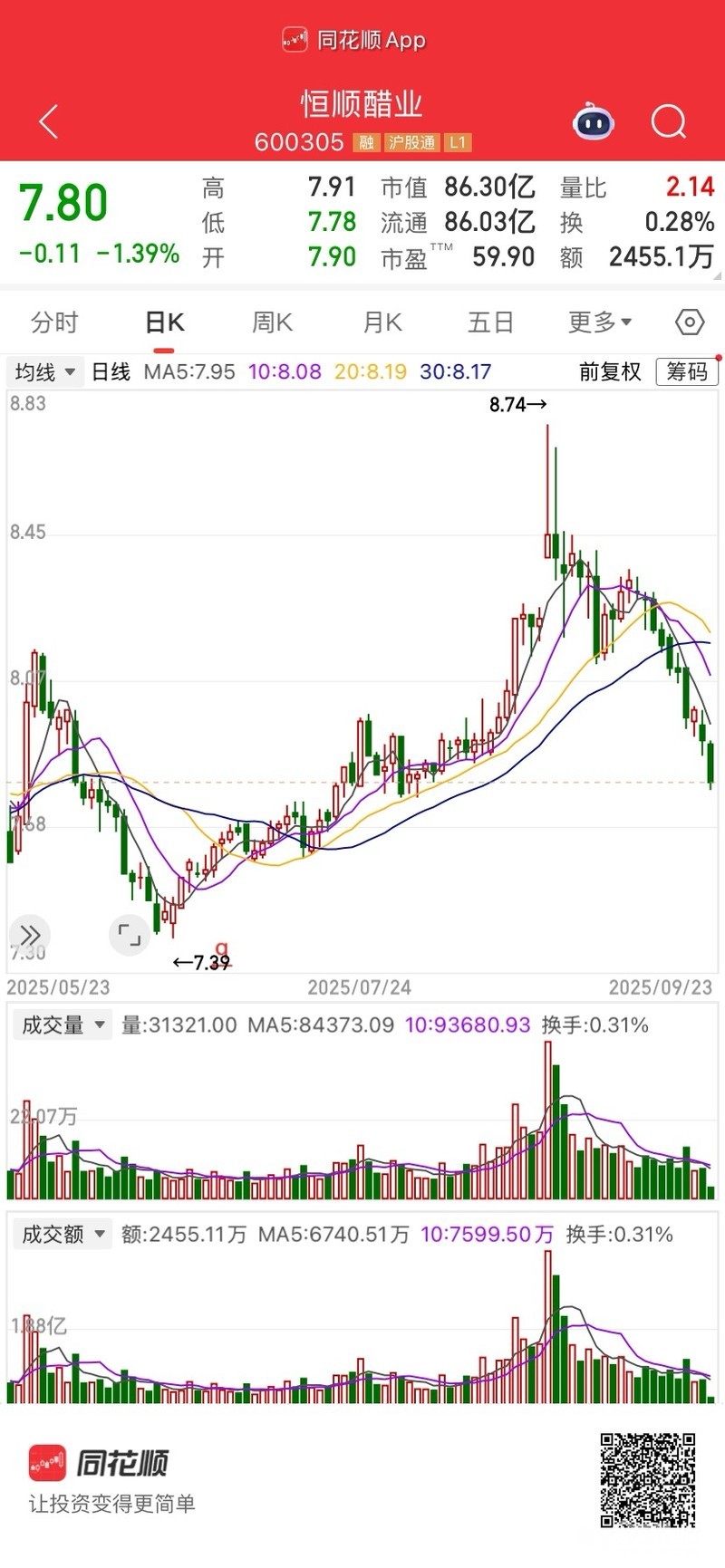Open the 成交额 indicator dropdown
This screenshot has height=1568, width=725.
(x=63, y=1234)
